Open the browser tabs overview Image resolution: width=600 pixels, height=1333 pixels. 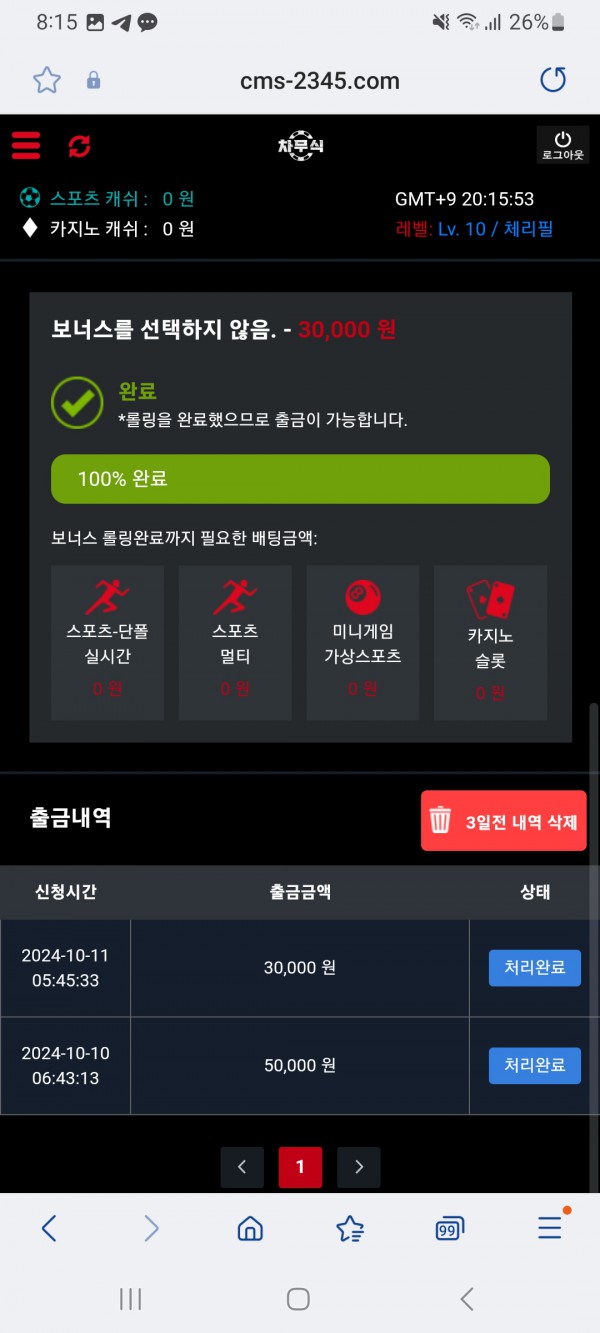(450, 1228)
